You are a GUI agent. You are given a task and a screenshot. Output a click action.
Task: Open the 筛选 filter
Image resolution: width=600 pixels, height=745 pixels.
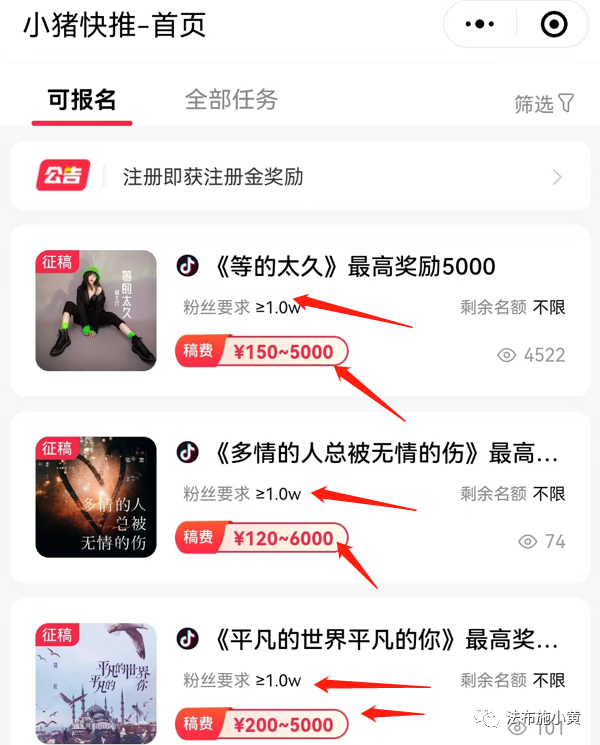pyautogui.click(x=544, y=104)
